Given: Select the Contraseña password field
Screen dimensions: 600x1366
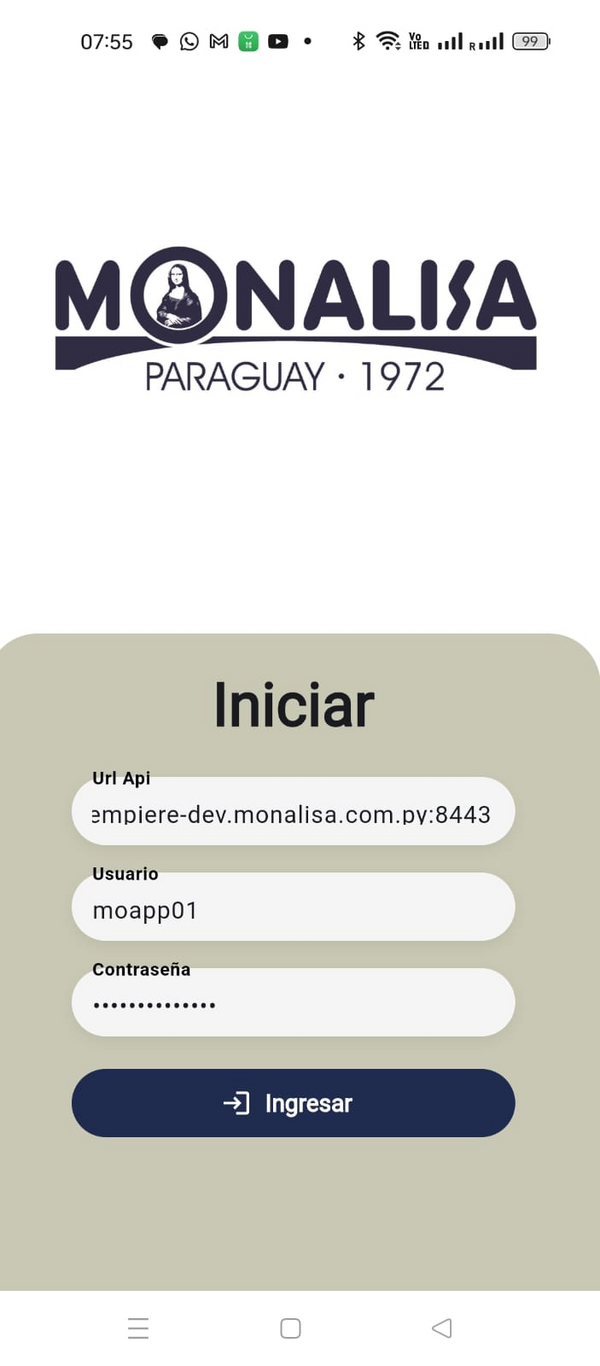Looking at the screenshot, I should [292, 1004].
